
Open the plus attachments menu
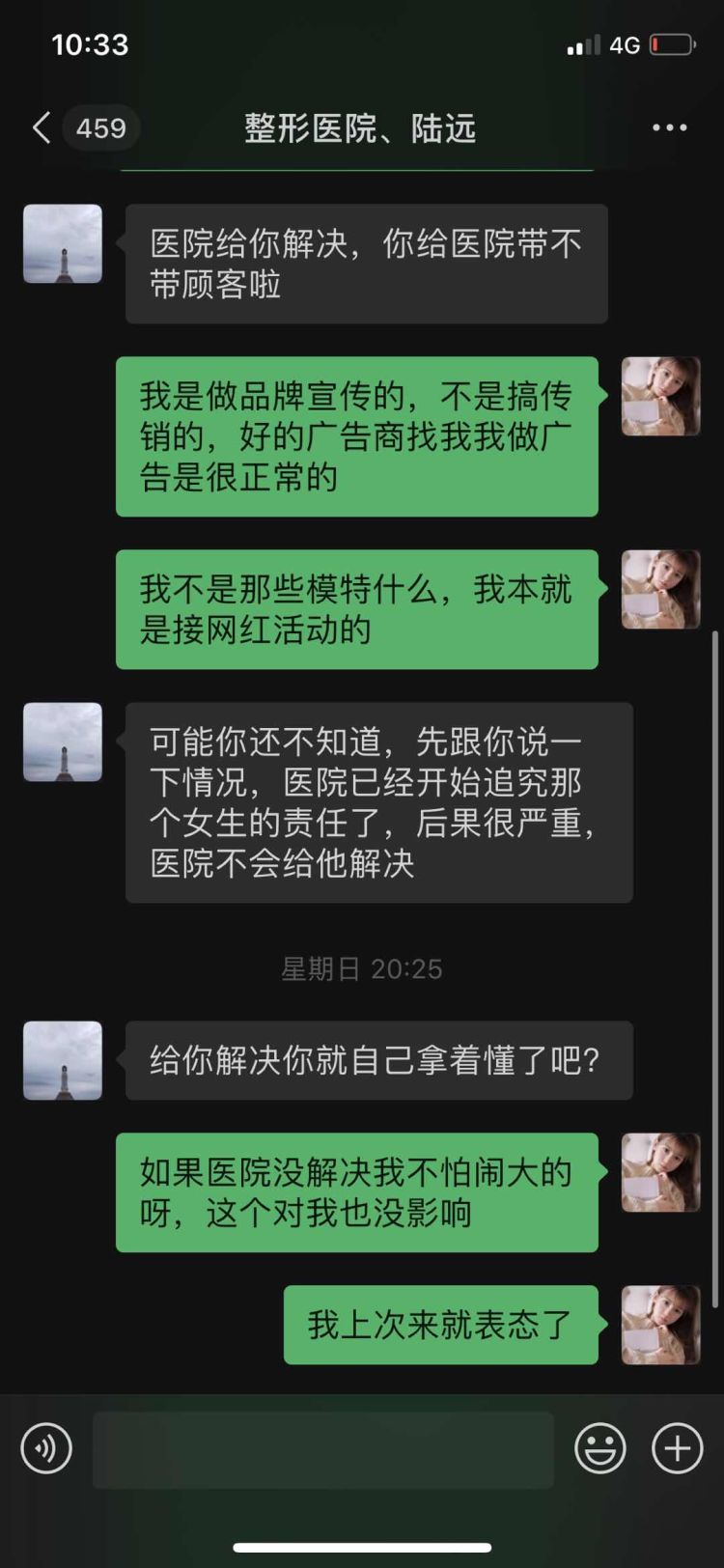[677, 1448]
